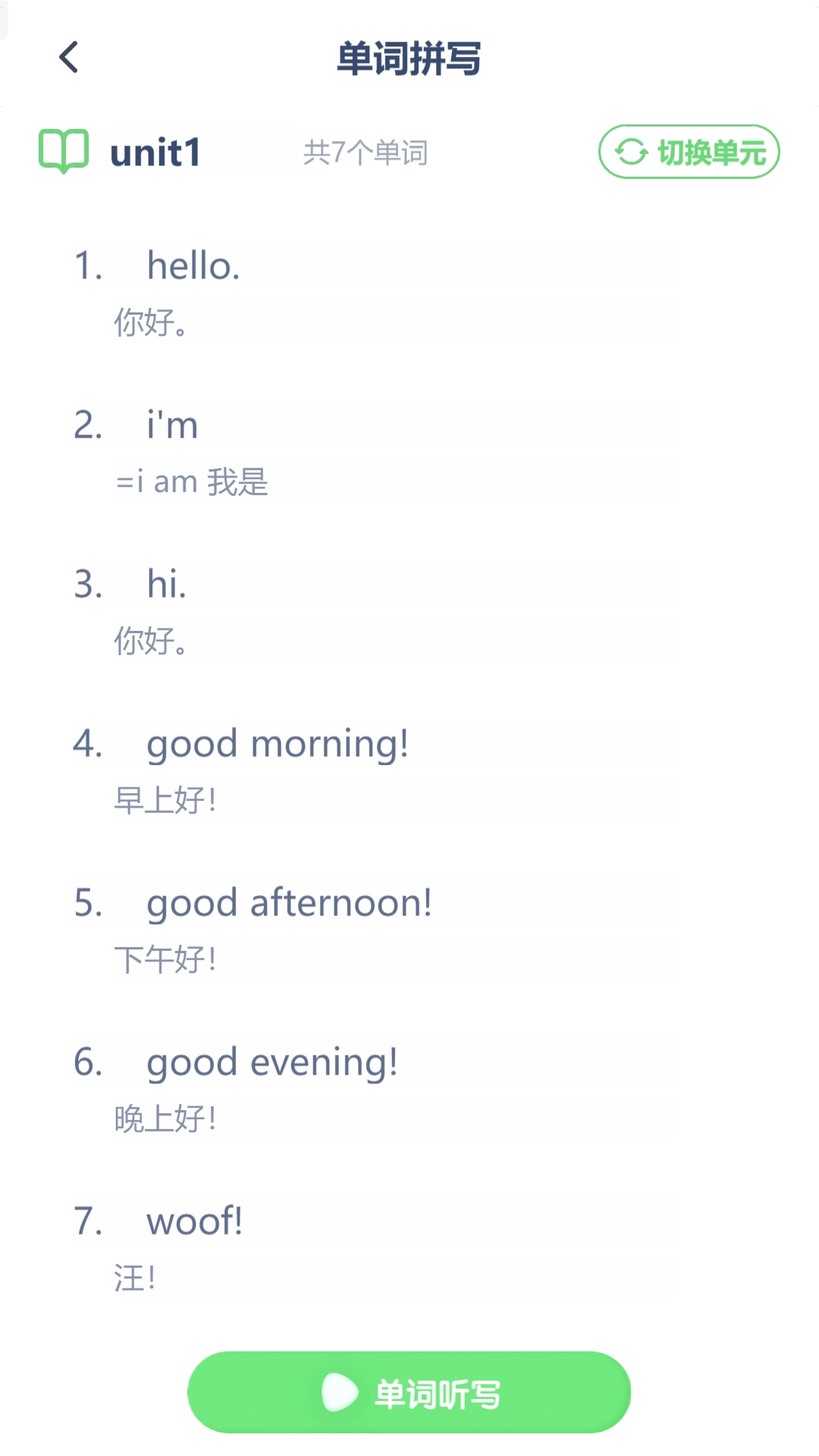The width and height of the screenshot is (819, 1456).
Task: Click the play icon in 单词听写 button
Action: (x=340, y=1392)
